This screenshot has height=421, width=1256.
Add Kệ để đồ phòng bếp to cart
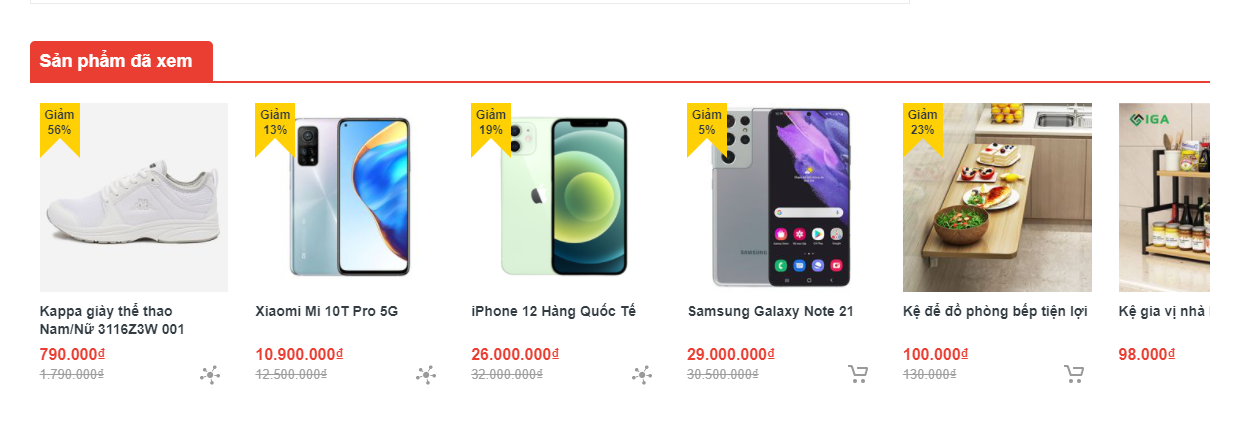pos(1074,375)
